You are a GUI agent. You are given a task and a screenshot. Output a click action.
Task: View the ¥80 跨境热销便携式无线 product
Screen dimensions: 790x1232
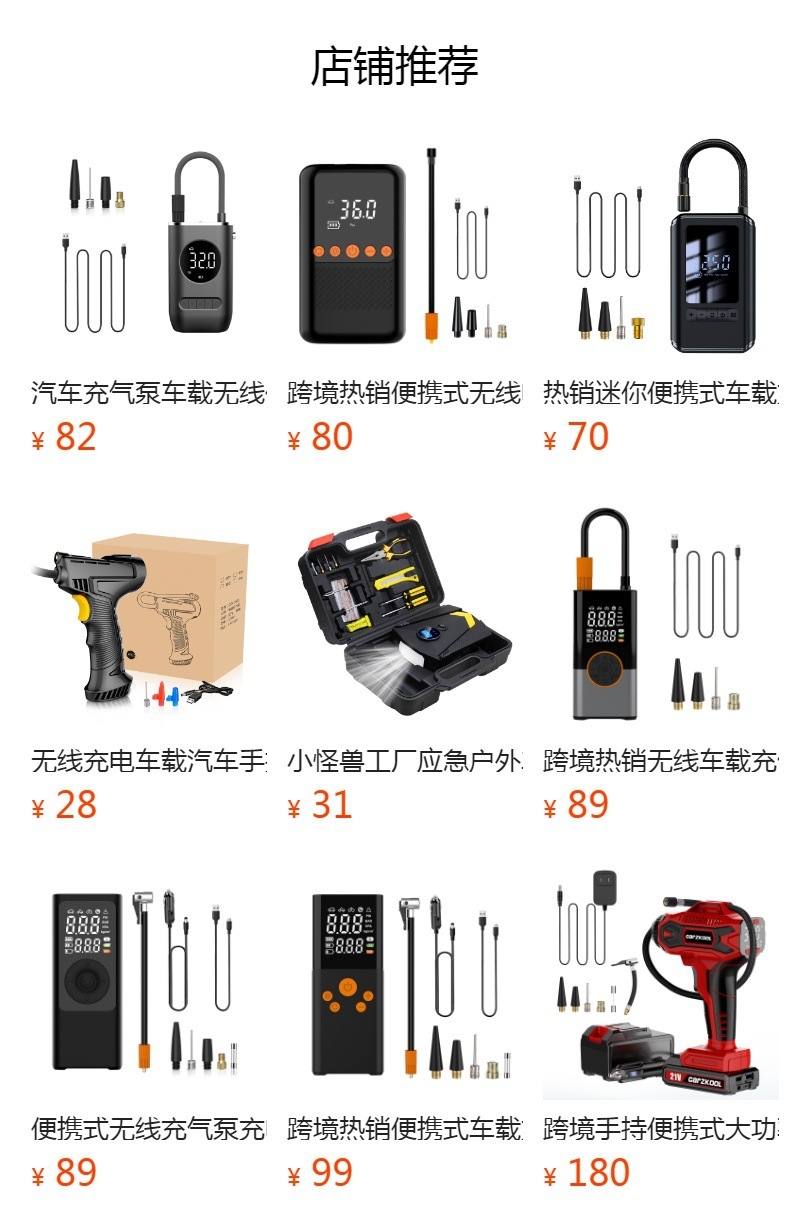[x=404, y=246]
